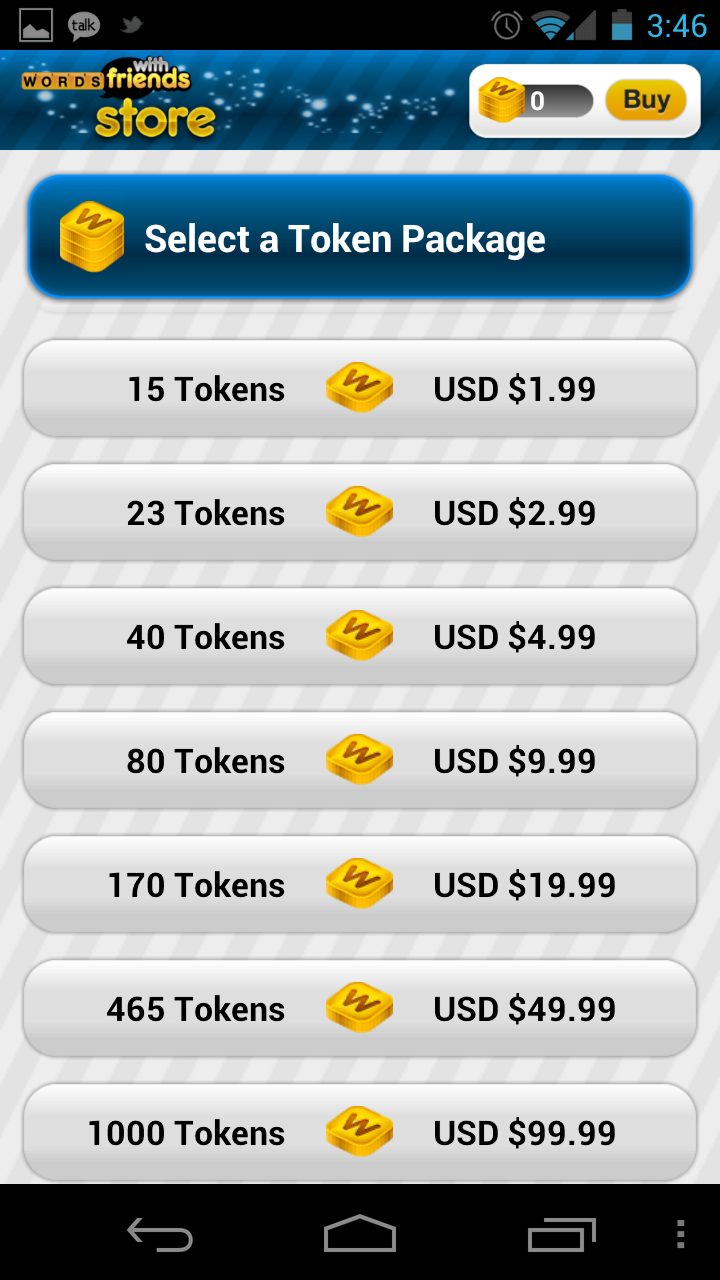Choose the 465 Tokens package for $49.99
Image resolution: width=720 pixels, height=1280 pixels.
(x=360, y=1009)
